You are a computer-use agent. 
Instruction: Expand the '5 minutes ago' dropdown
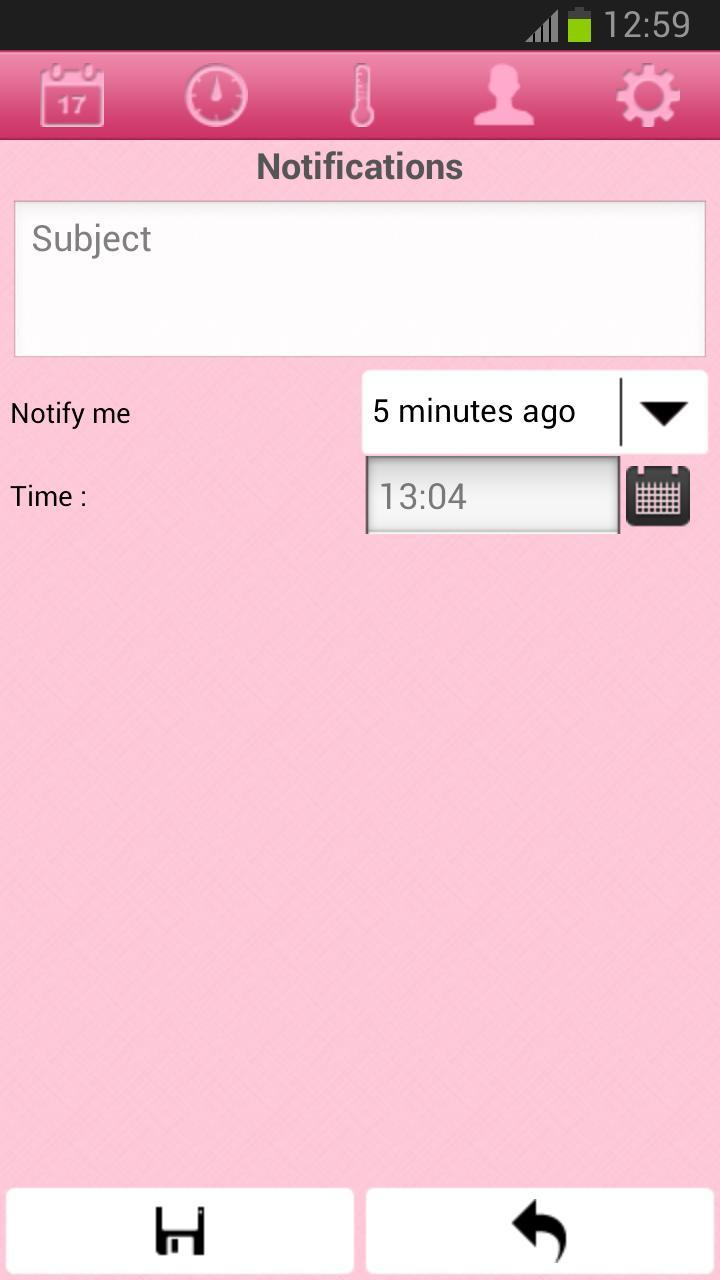click(534, 412)
